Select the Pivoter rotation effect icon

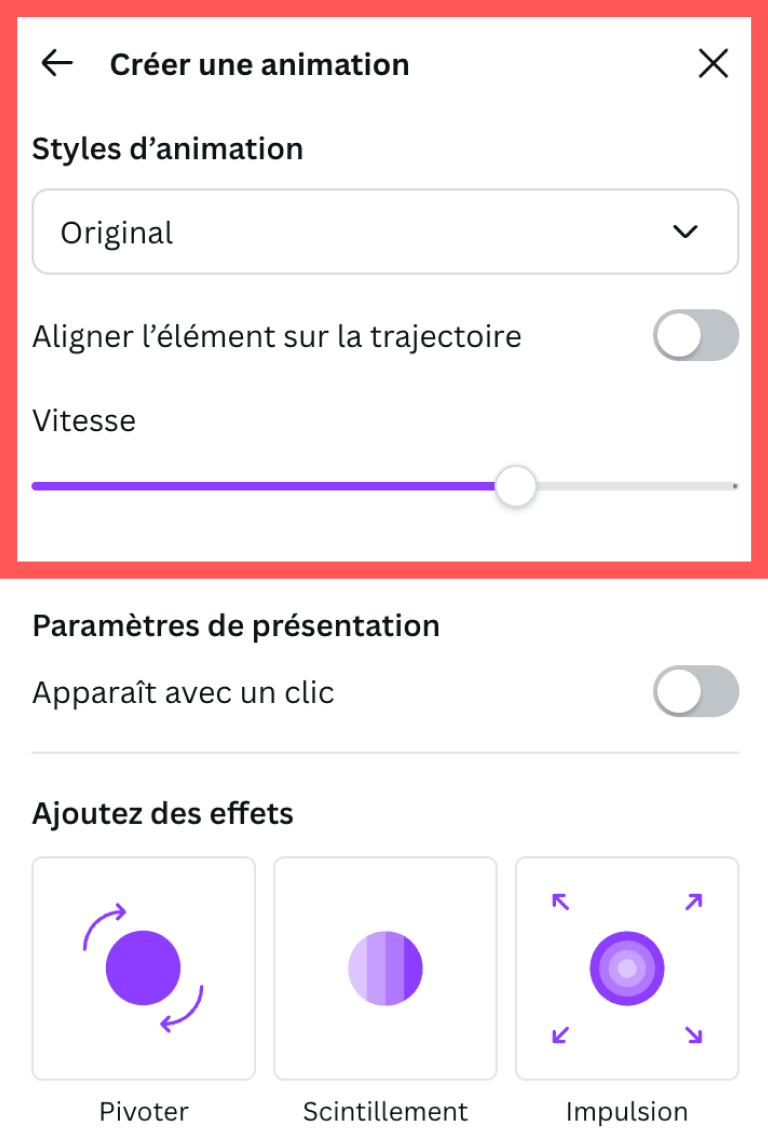click(x=143, y=967)
